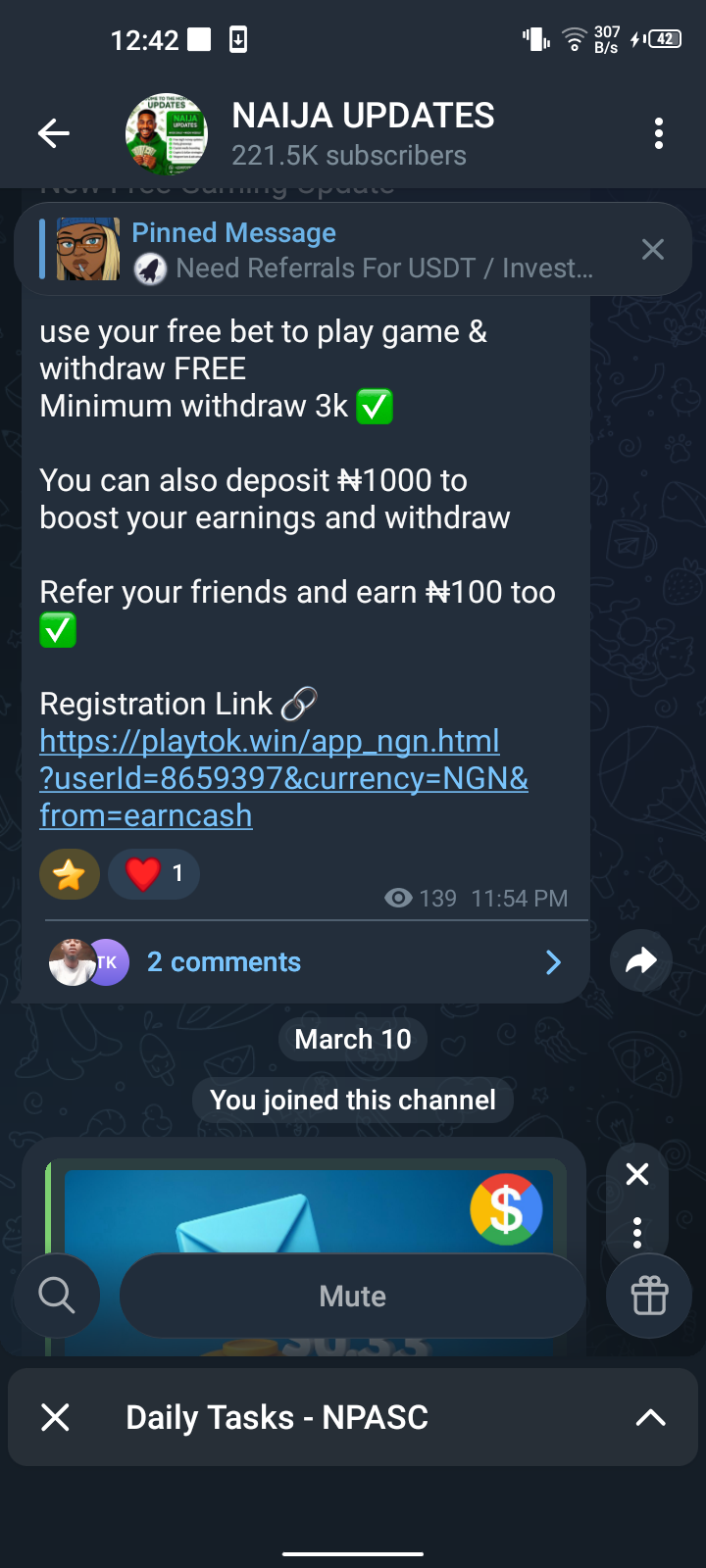Search within this channel
Screen dimensions: 706x1568
pos(57,1296)
